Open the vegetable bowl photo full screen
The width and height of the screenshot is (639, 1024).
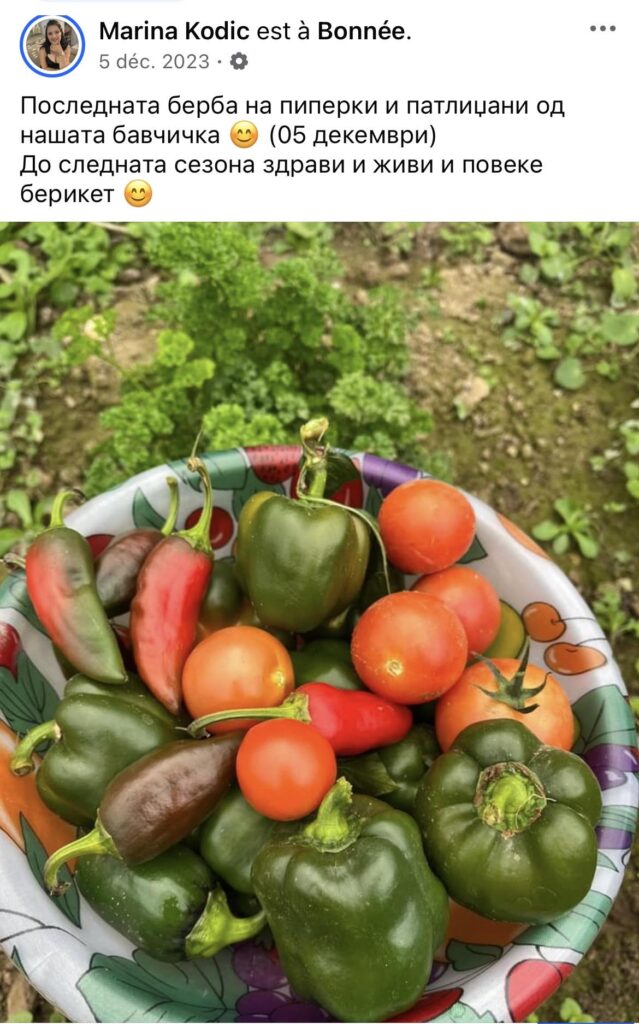coord(320,622)
